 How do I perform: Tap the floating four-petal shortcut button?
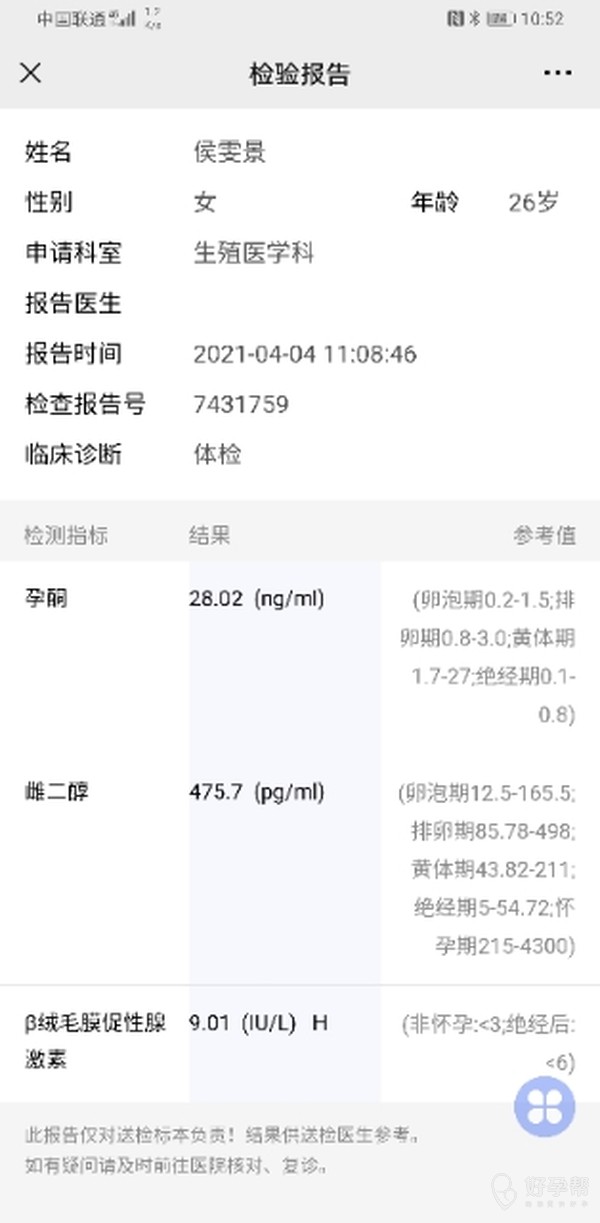click(x=545, y=1107)
